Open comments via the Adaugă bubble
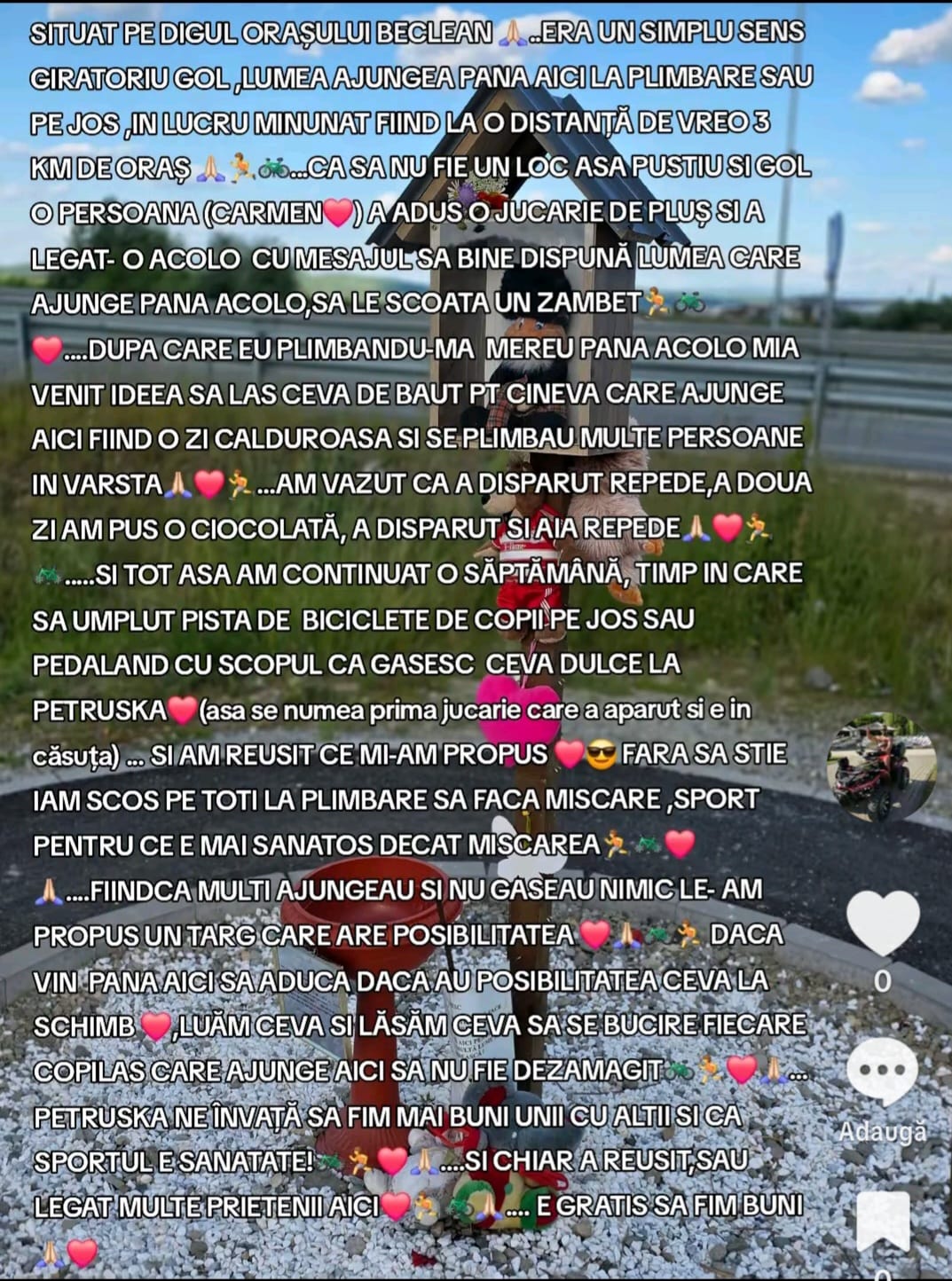The height and width of the screenshot is (1281, 952). pyautogui.click(x=882, y=1071)
